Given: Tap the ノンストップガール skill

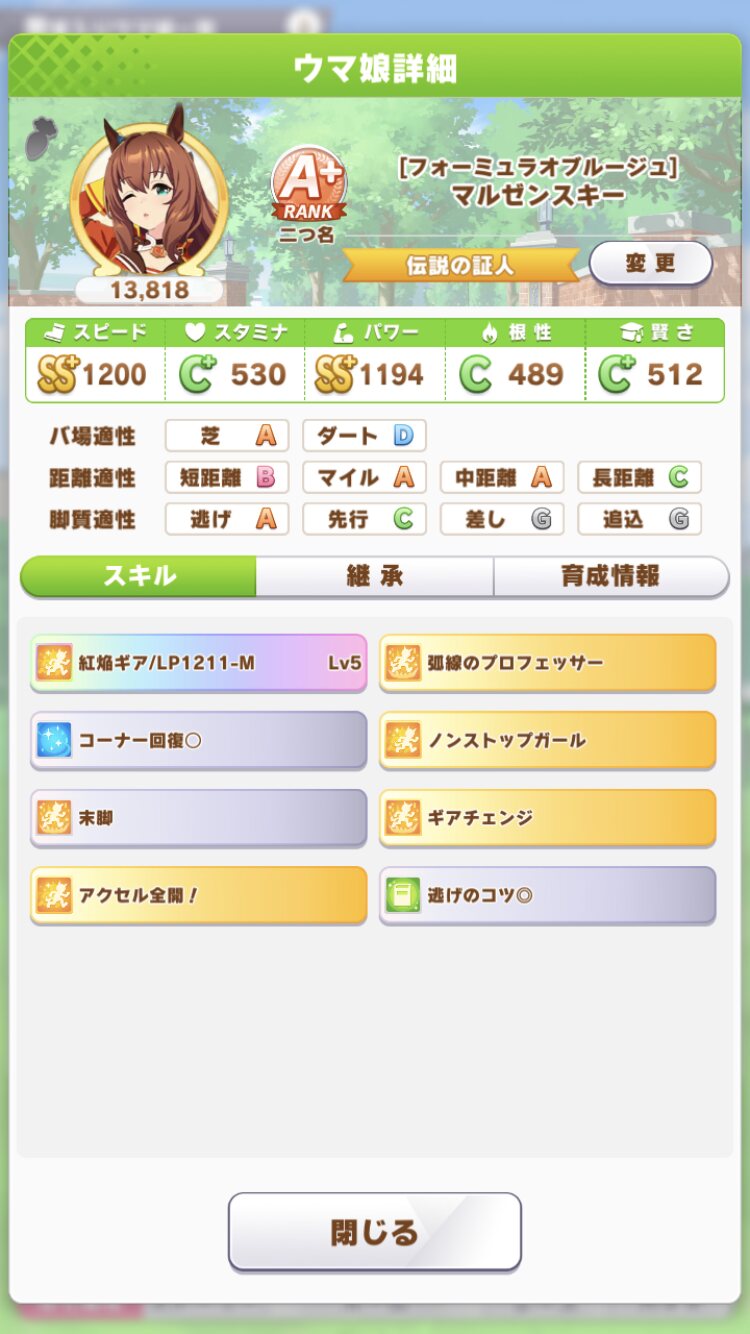Looking at the screenshot, I should 547,741.
